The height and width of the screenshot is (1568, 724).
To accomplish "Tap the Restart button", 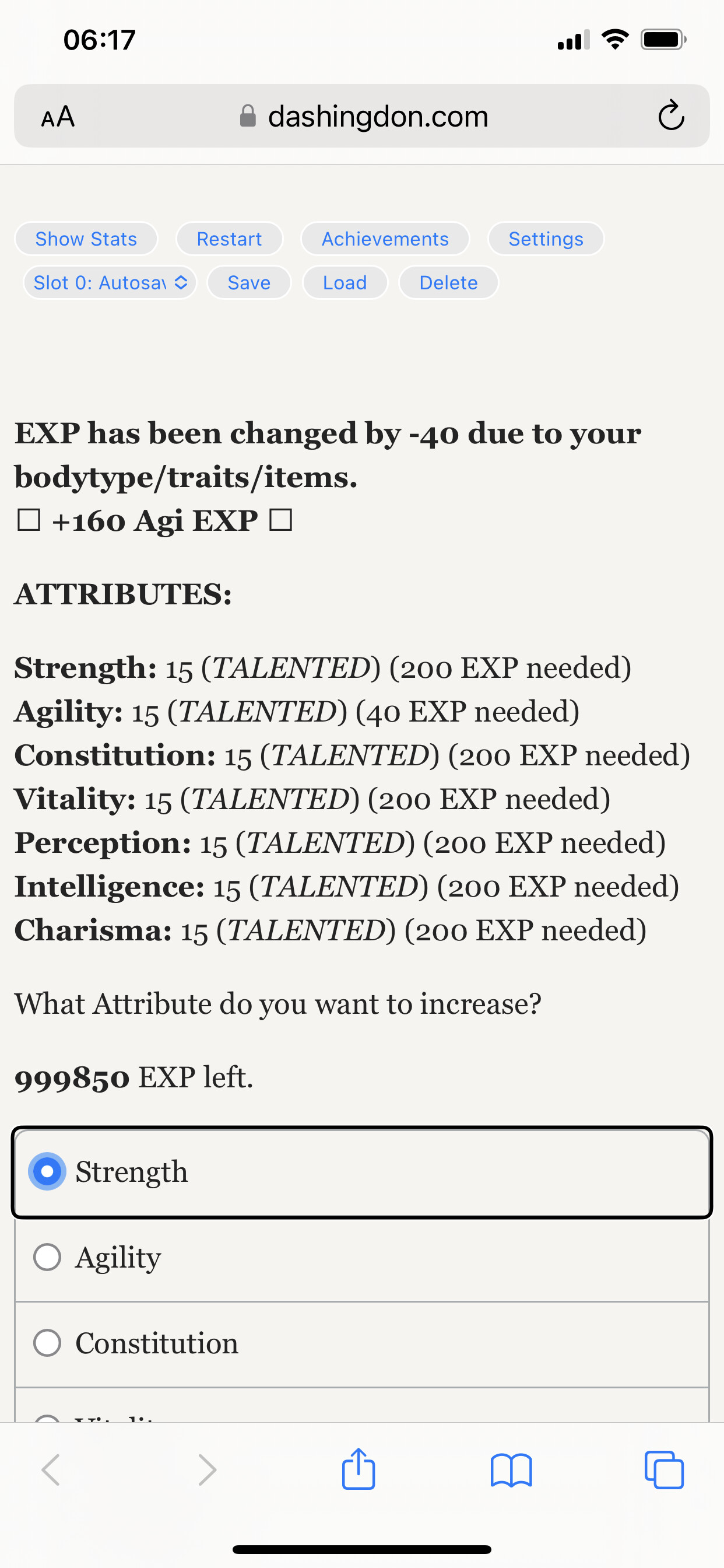I will [x=229, y=239].
